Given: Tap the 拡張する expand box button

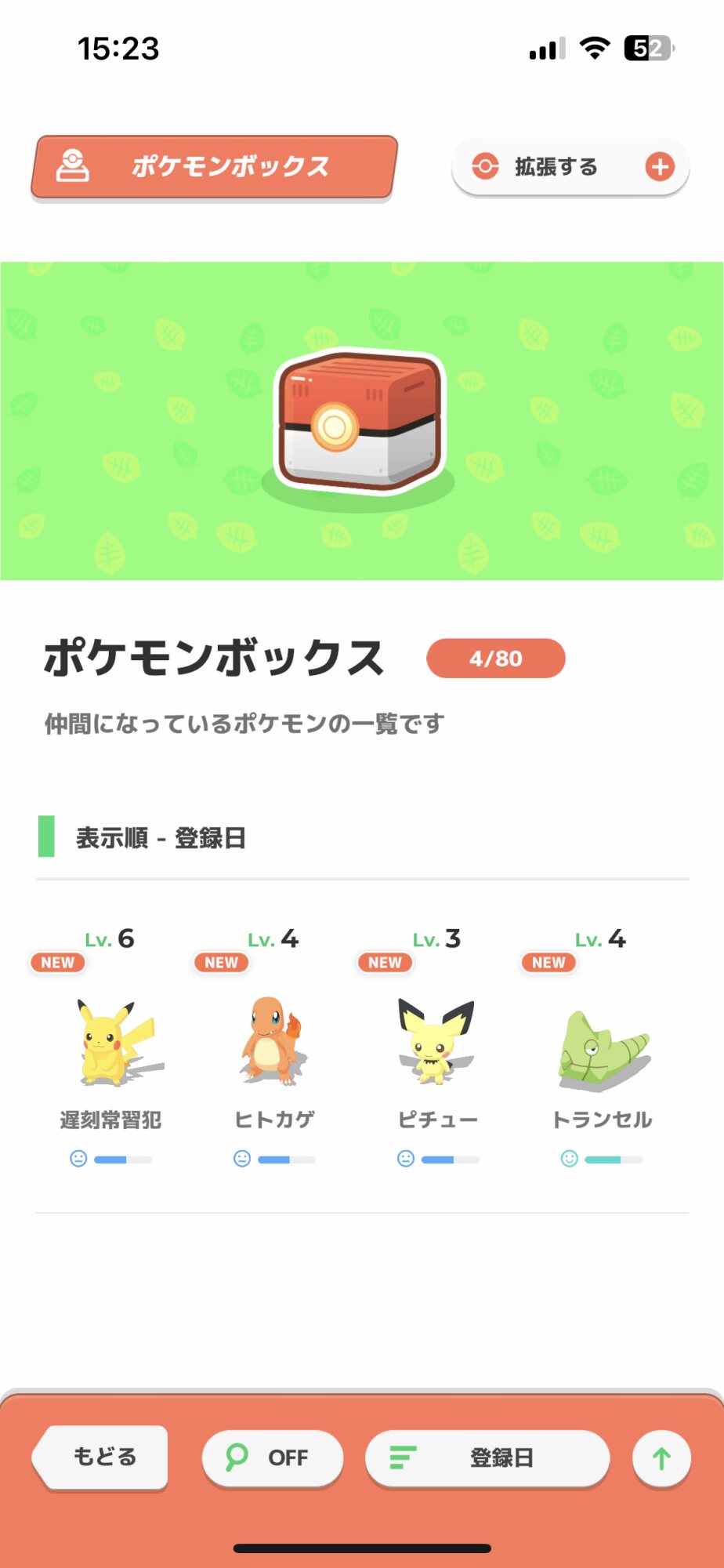Looking at the screenshot, I should [x=570, y=167].
